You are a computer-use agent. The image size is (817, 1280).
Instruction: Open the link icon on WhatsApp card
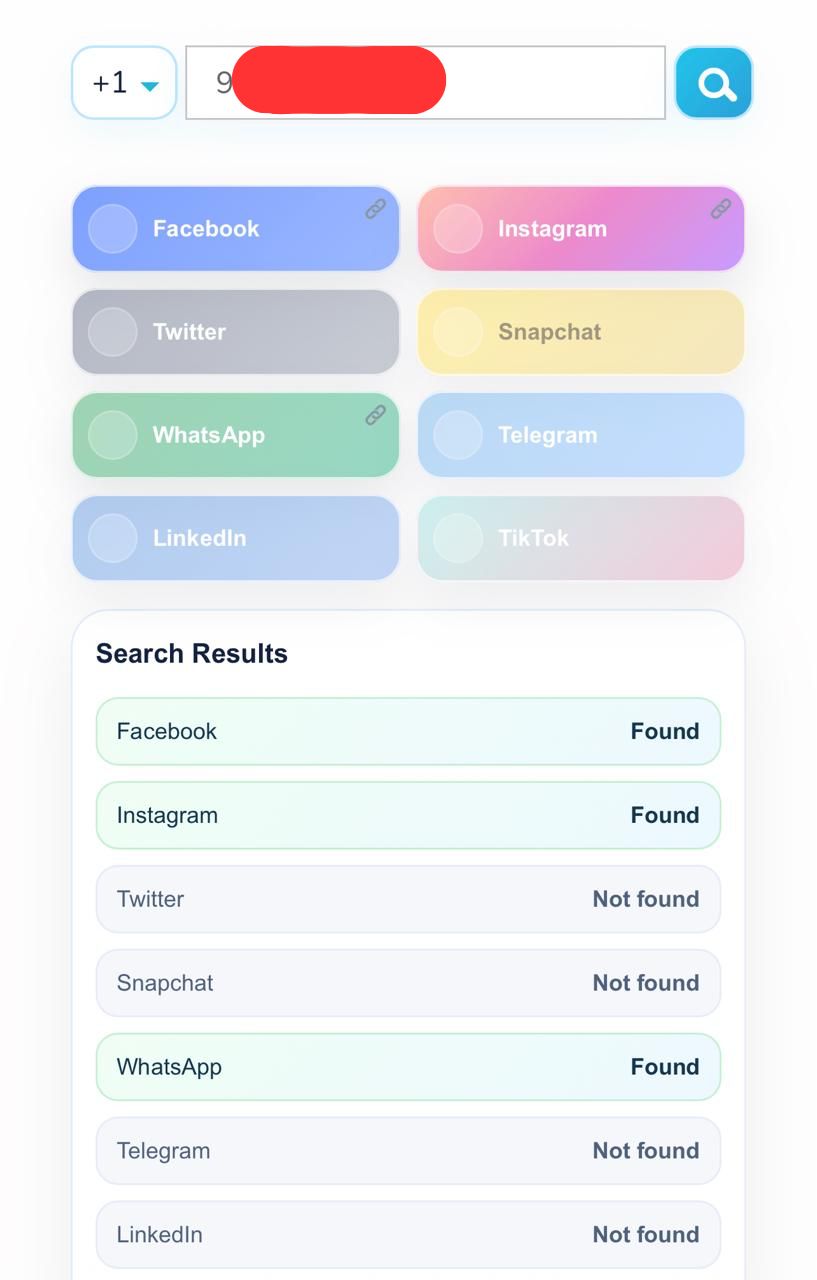375,415
